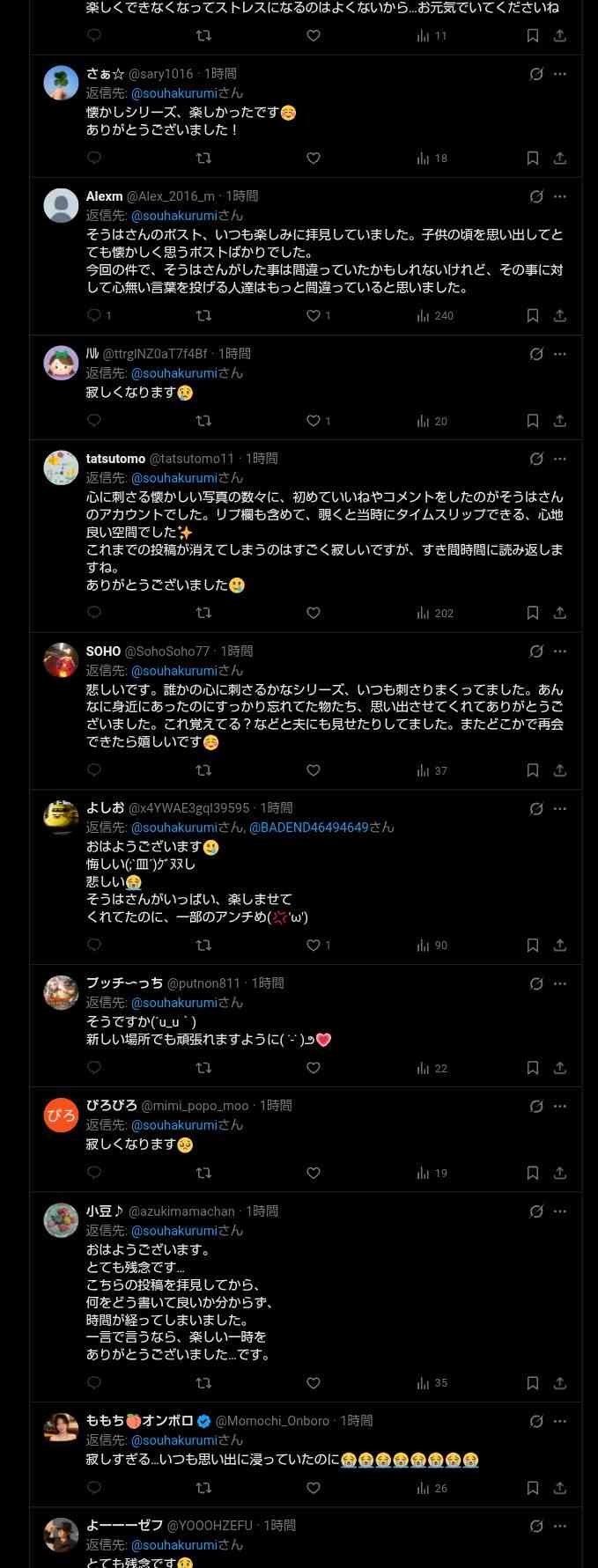The image size is (598, 1568).
Task: Like プッチ〜っち's reply
Action: (x=314, y=1068)
